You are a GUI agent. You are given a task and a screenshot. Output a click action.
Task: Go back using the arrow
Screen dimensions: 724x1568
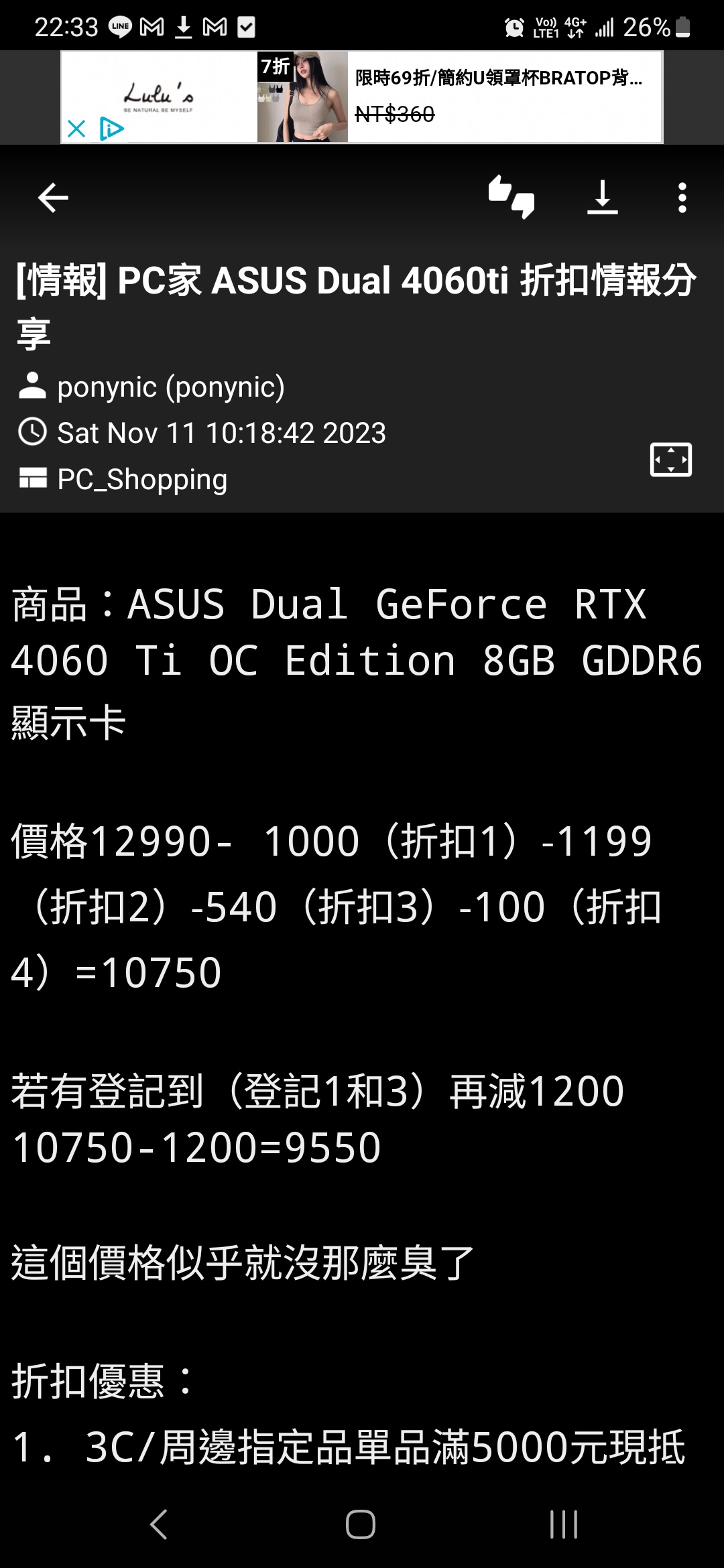(53, 198)
